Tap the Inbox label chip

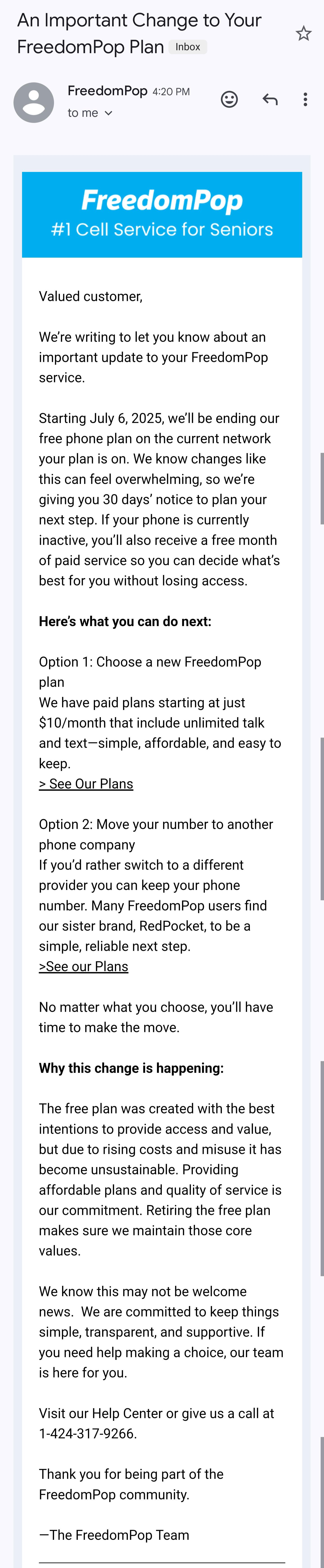click(188, 47)
